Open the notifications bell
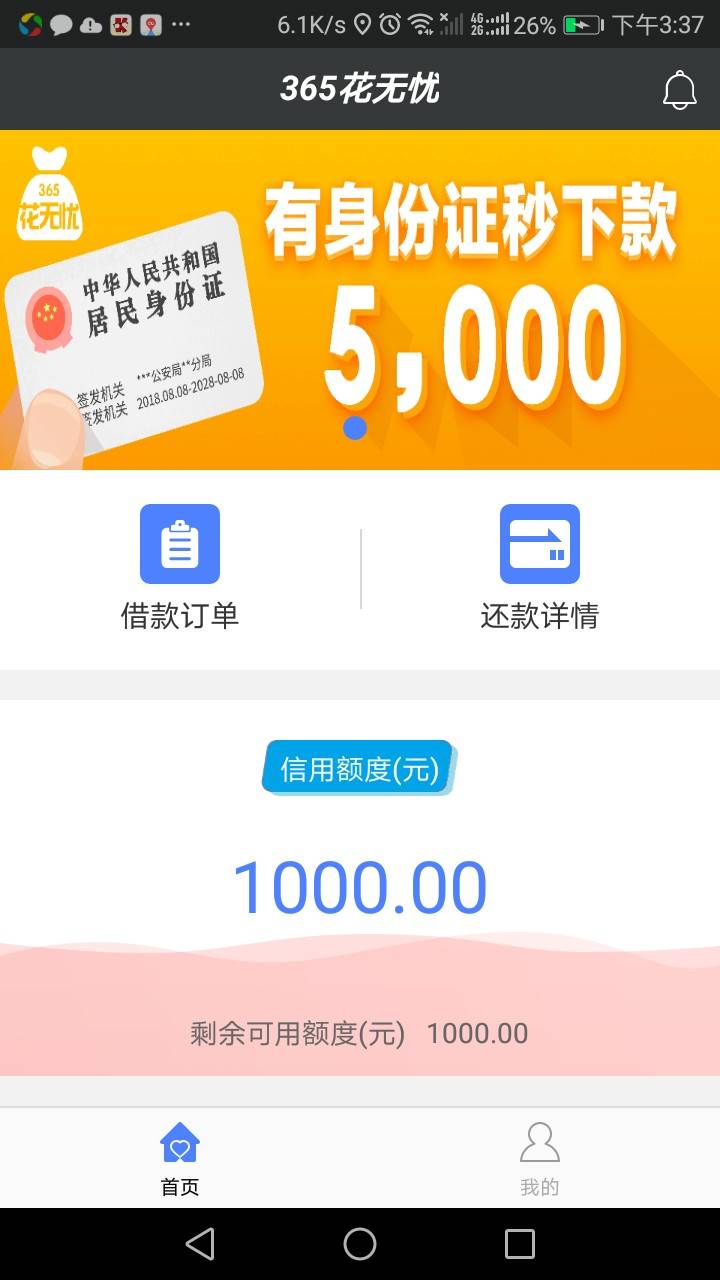Viewport: 720px width, 1280px height. click(680, 90)
